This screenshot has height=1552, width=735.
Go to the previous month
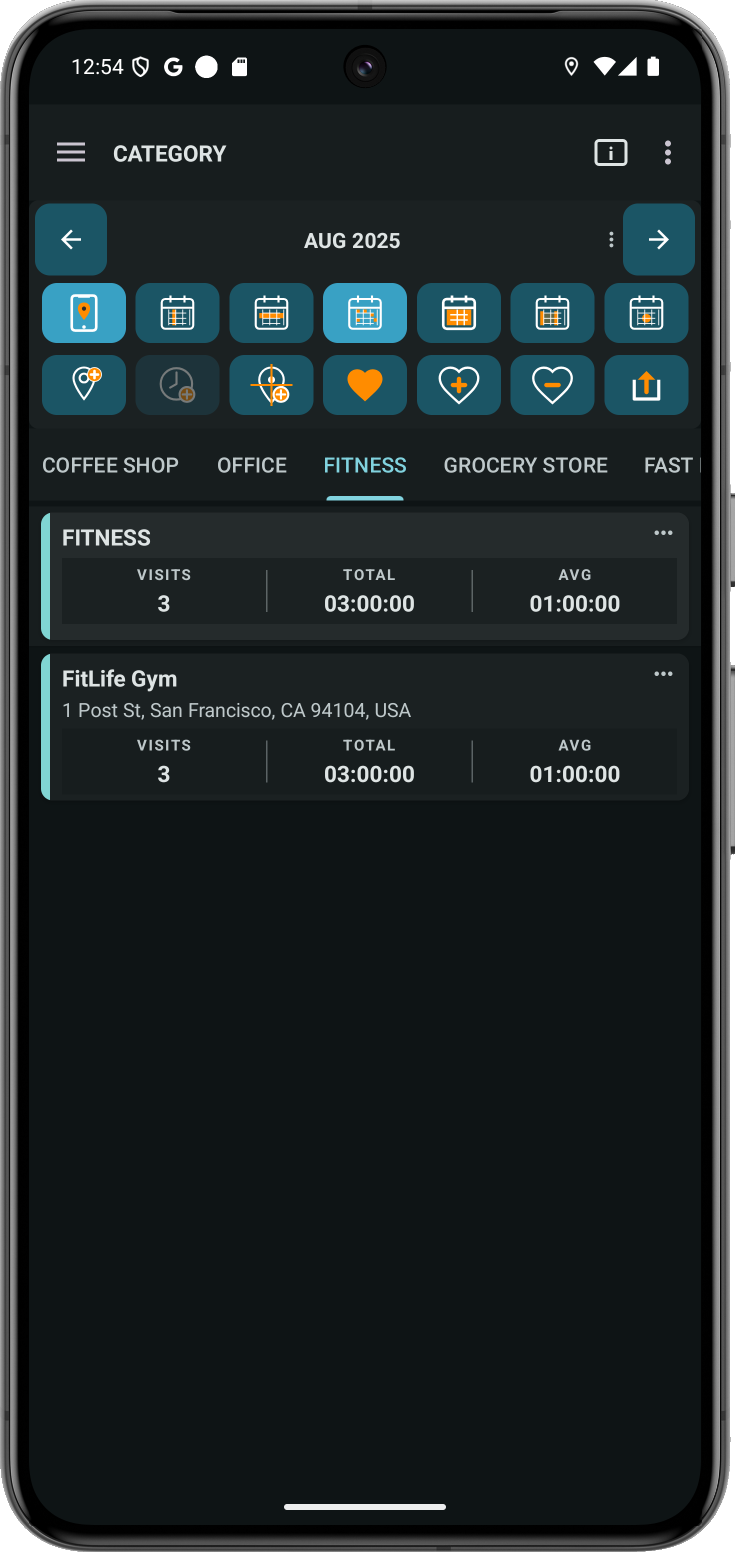71,240
